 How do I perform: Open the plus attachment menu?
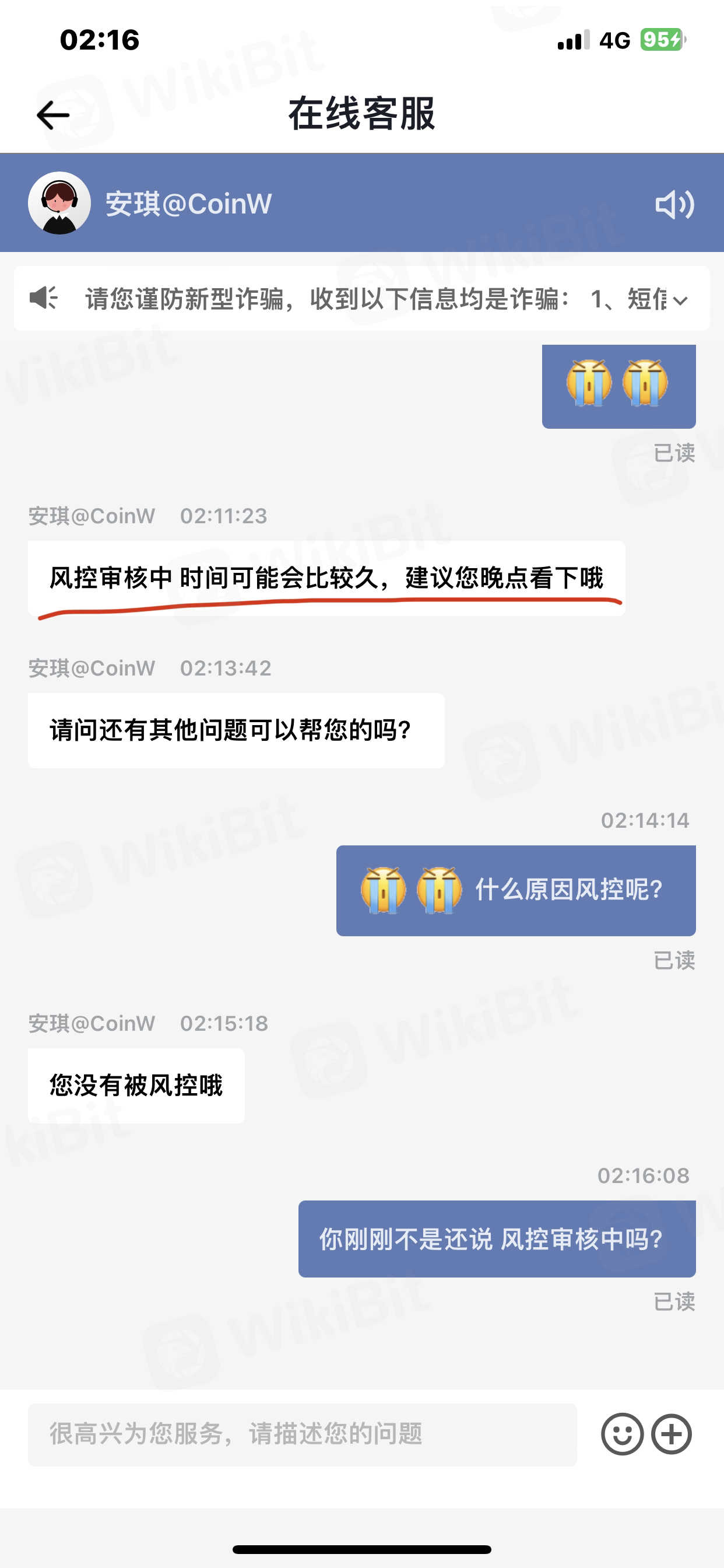coord(671,1434)
